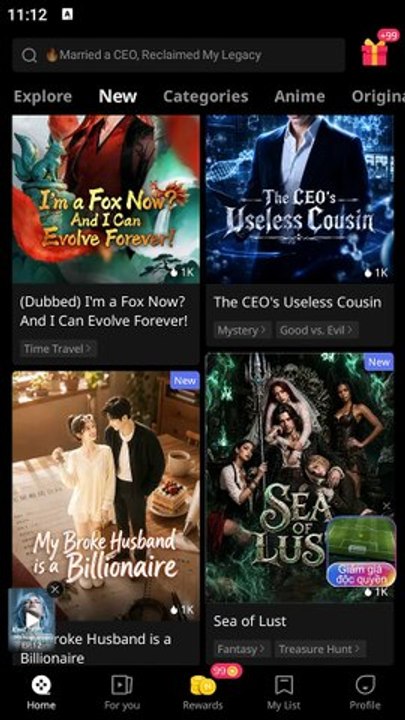Select the Good vs. Evil tag
Viewport: 405px width, 720px height.
coord(317,330)
